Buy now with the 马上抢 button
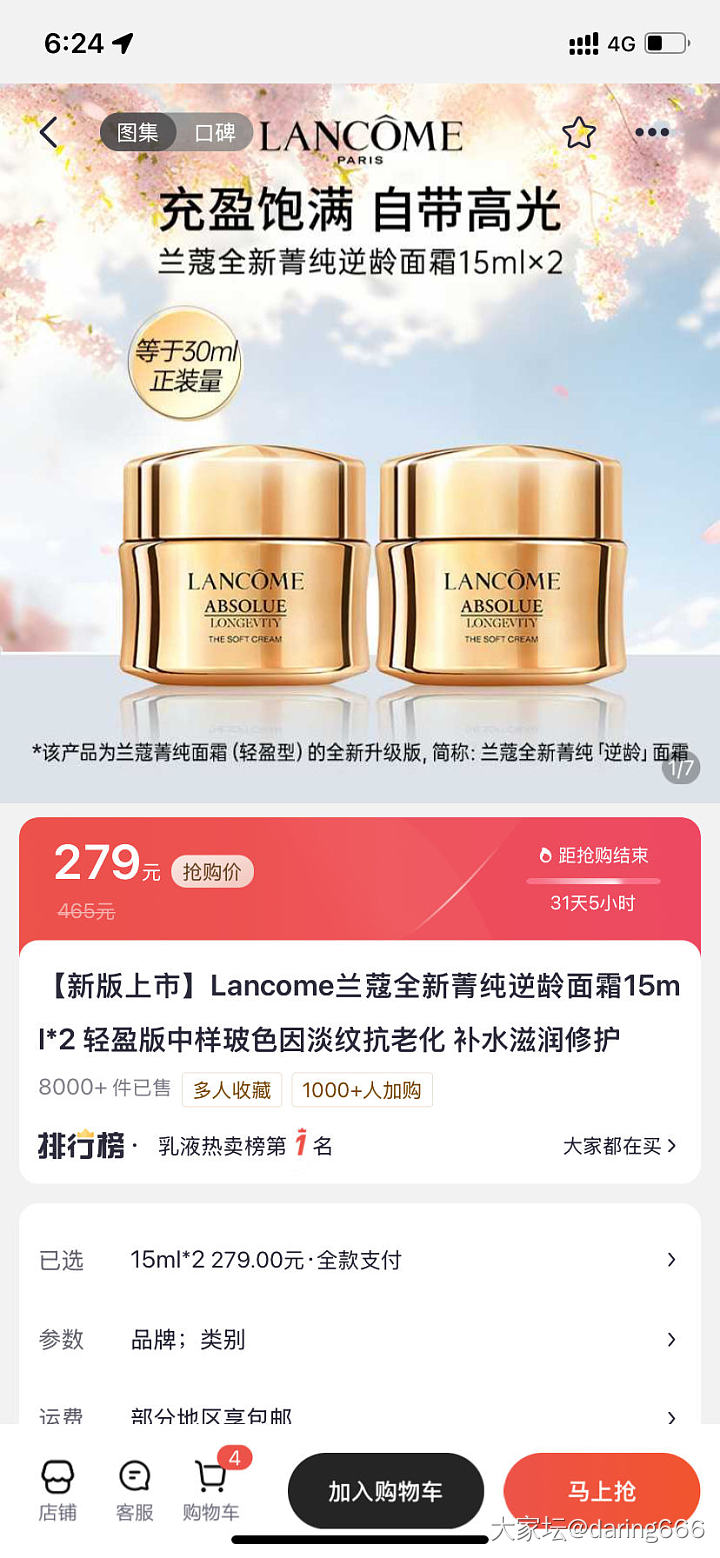 coord(601,1491)
